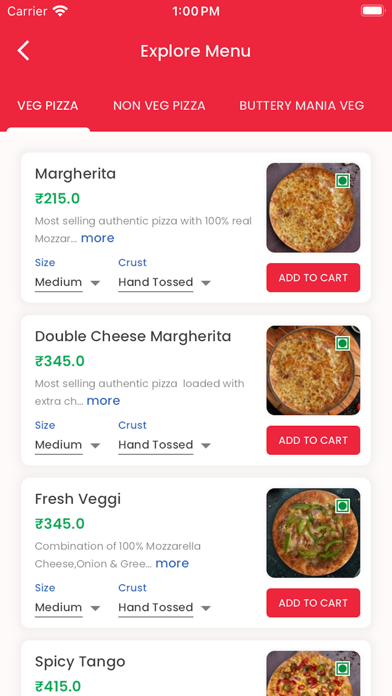Open the Crust dropdown for Margherita
Image resolution: width=392 pixels, height=696 pixels.
point(164,282)
